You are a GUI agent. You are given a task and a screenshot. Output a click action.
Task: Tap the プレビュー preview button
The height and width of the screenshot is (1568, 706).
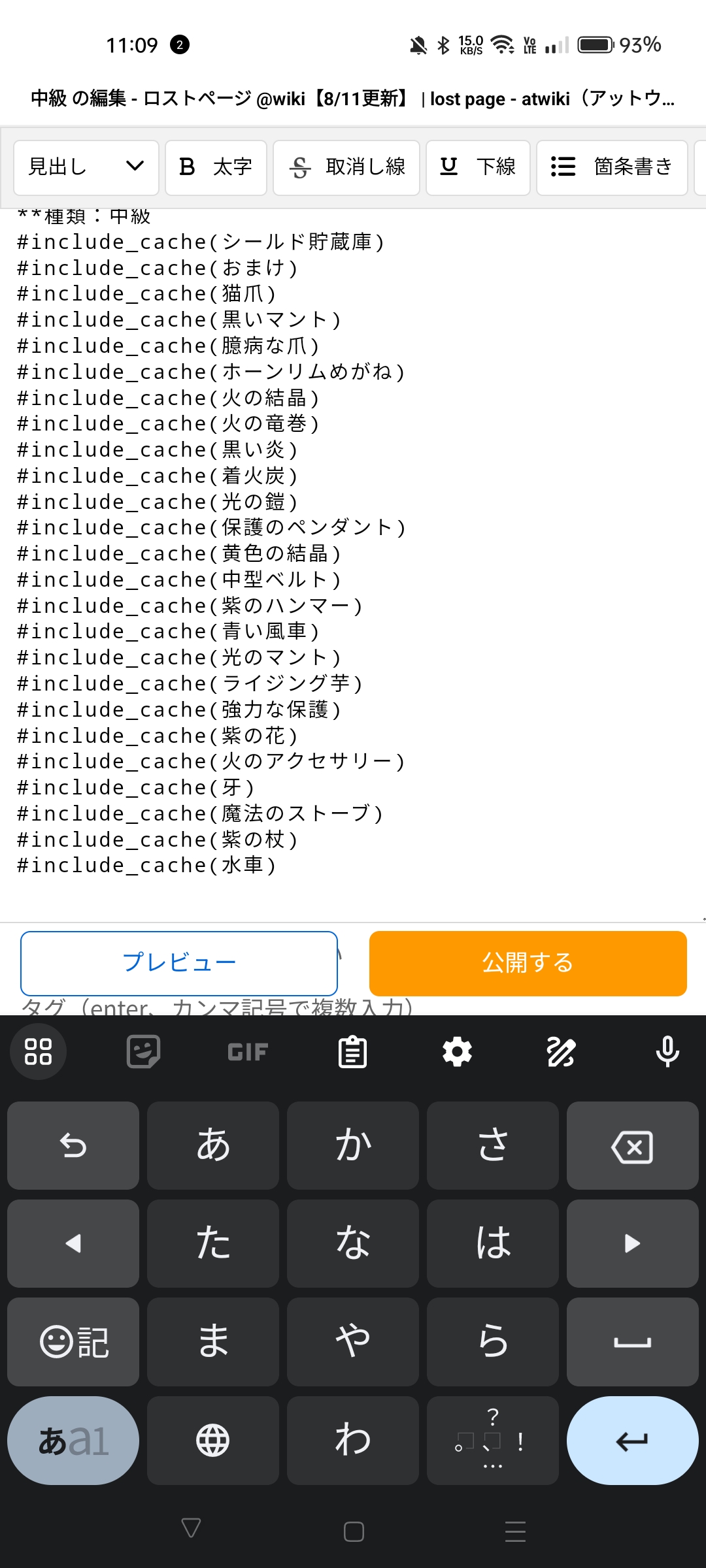[x=179, y=963]
